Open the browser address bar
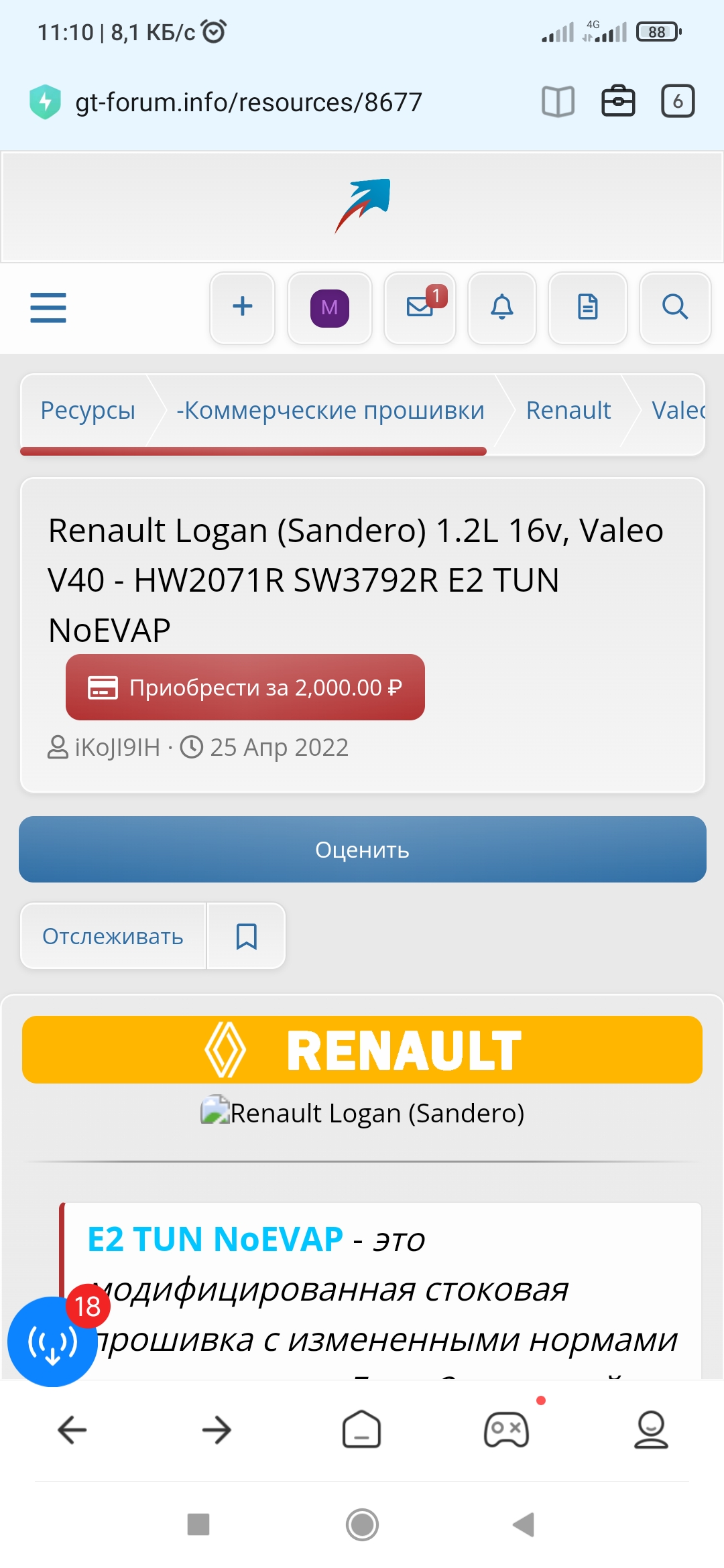This screenshot has width=724, height=1568. [248, 103]
